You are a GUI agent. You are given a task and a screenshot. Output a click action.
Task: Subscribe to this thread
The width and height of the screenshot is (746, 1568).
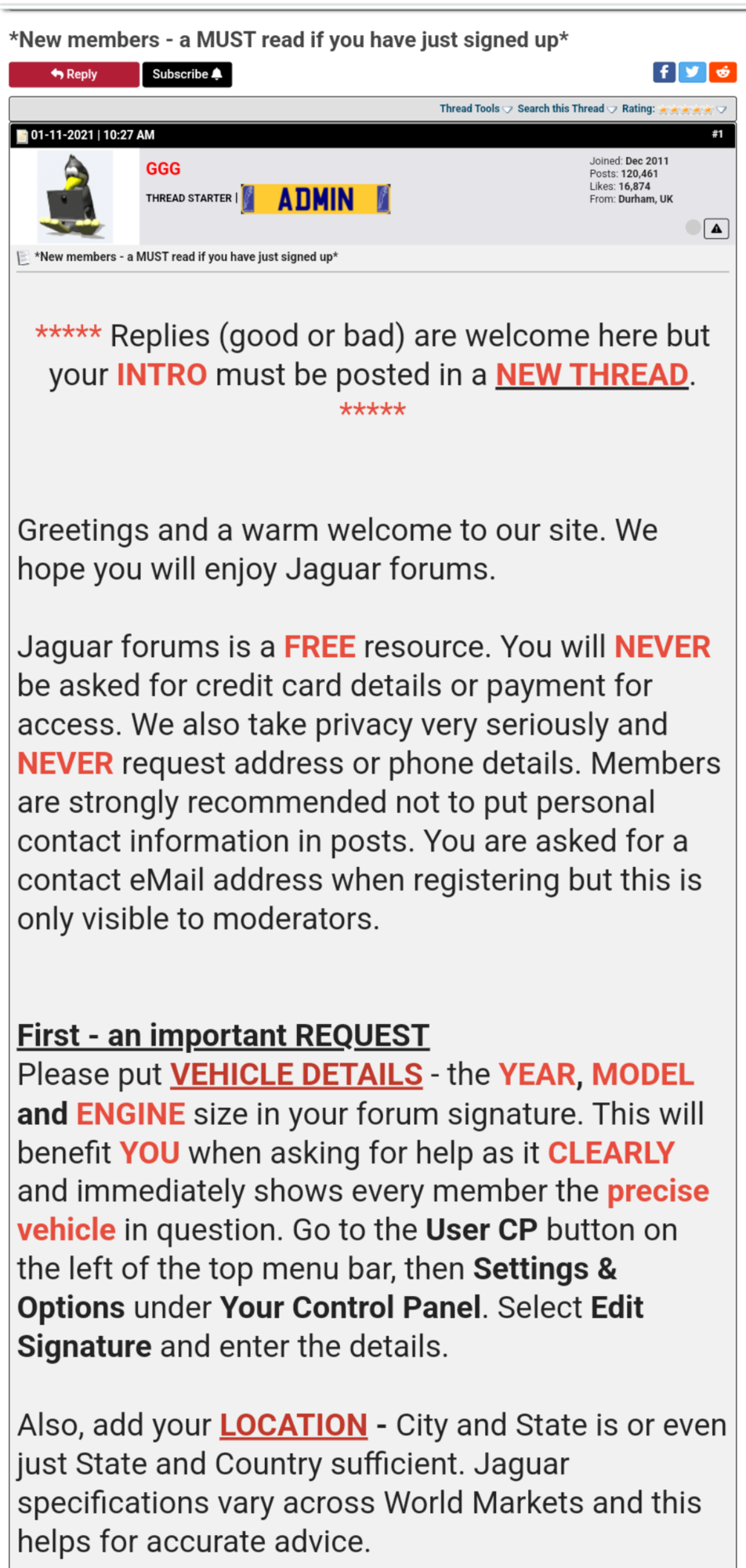186,74
